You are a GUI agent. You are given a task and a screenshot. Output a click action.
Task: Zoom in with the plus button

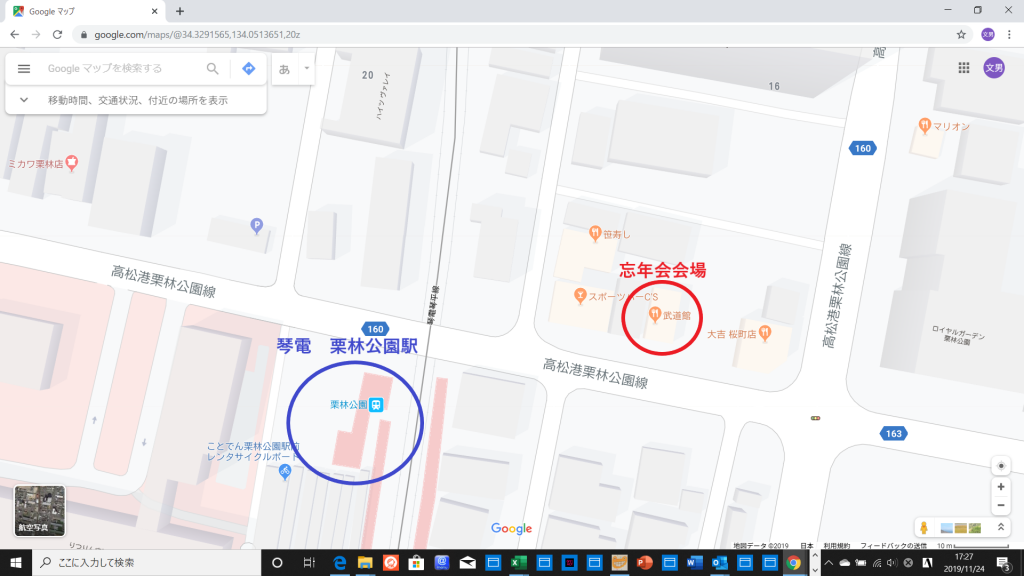[1001, 486]
